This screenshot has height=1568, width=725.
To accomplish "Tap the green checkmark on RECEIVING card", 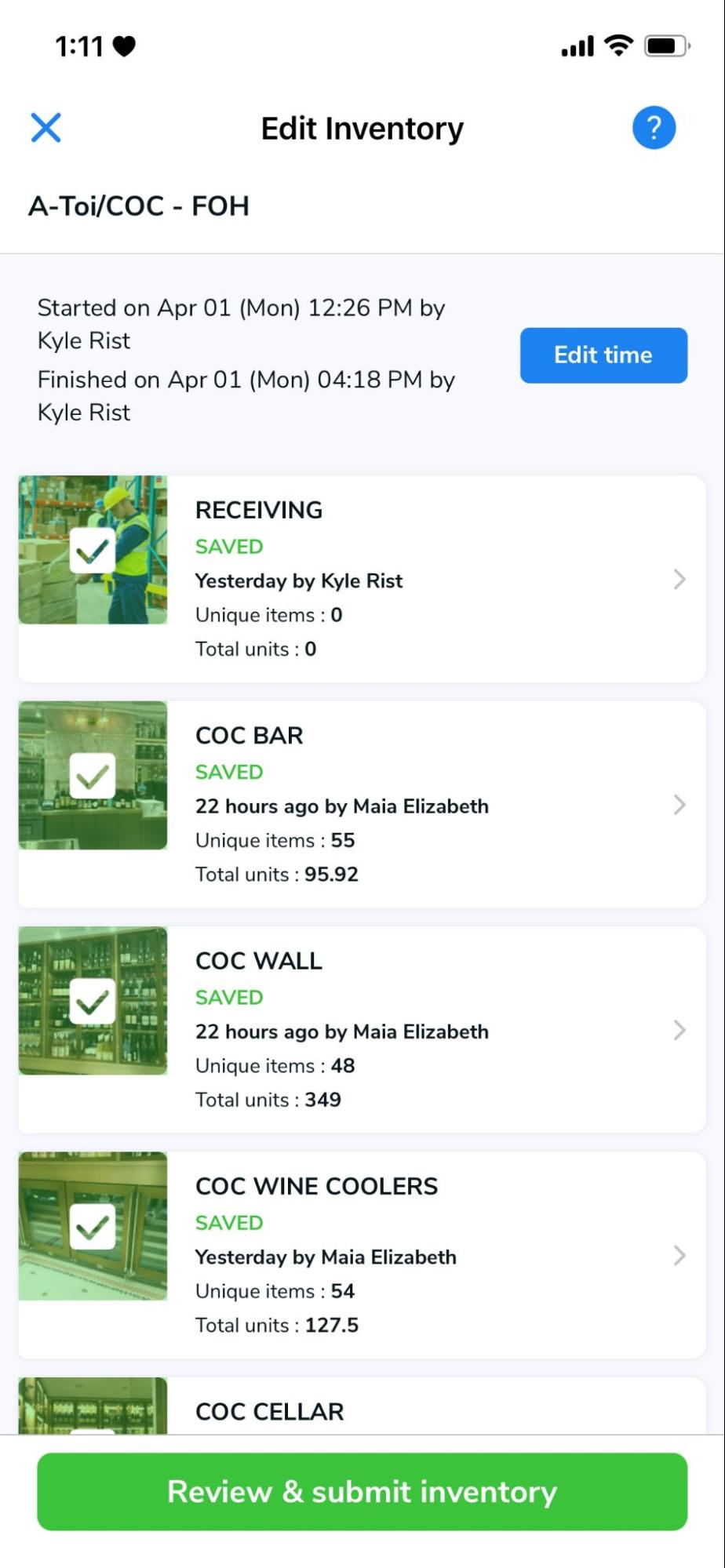I will point(92,551).
